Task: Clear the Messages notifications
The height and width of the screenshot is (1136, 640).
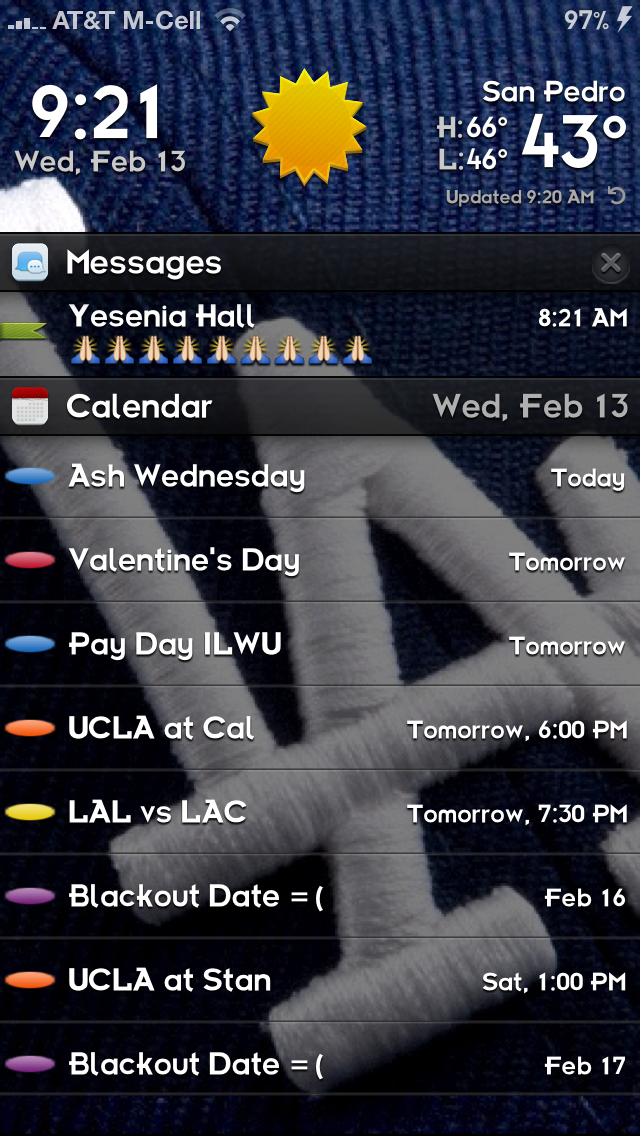Action: [x=610, y=264]
